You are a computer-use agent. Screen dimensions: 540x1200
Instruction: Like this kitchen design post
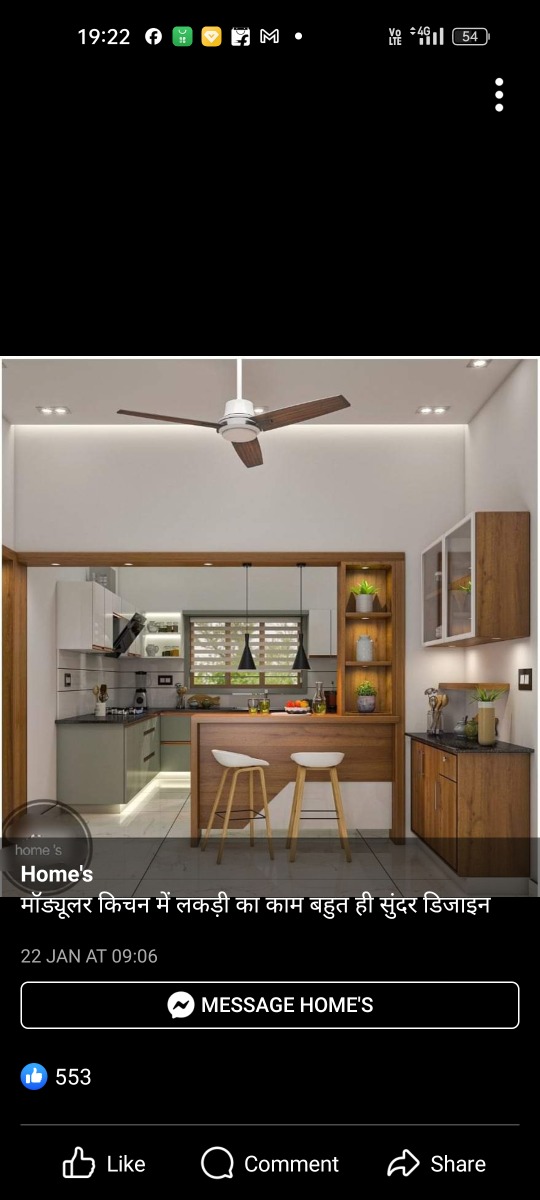pos(104,1164)
